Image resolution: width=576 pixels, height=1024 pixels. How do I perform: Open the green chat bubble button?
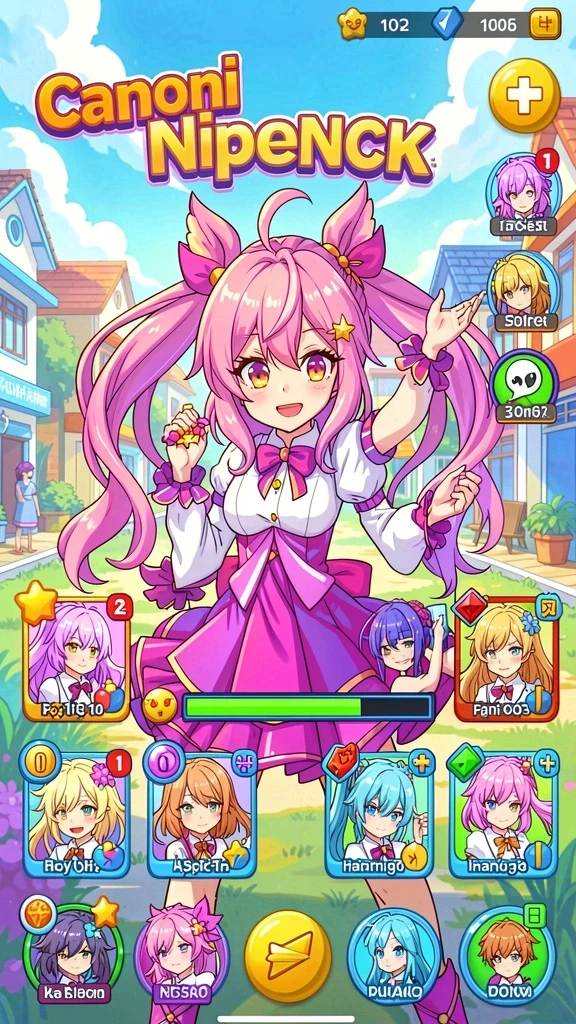pyautogui.click(x=523, y=387)
